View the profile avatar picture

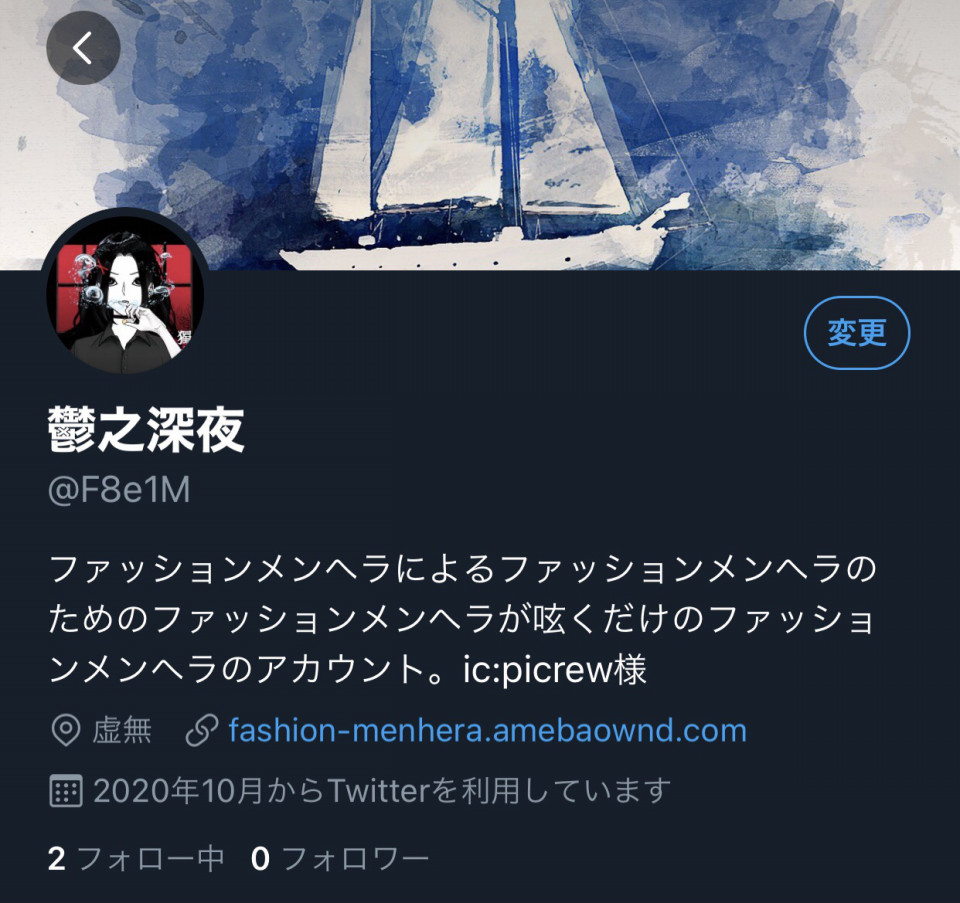click(125, 294)
